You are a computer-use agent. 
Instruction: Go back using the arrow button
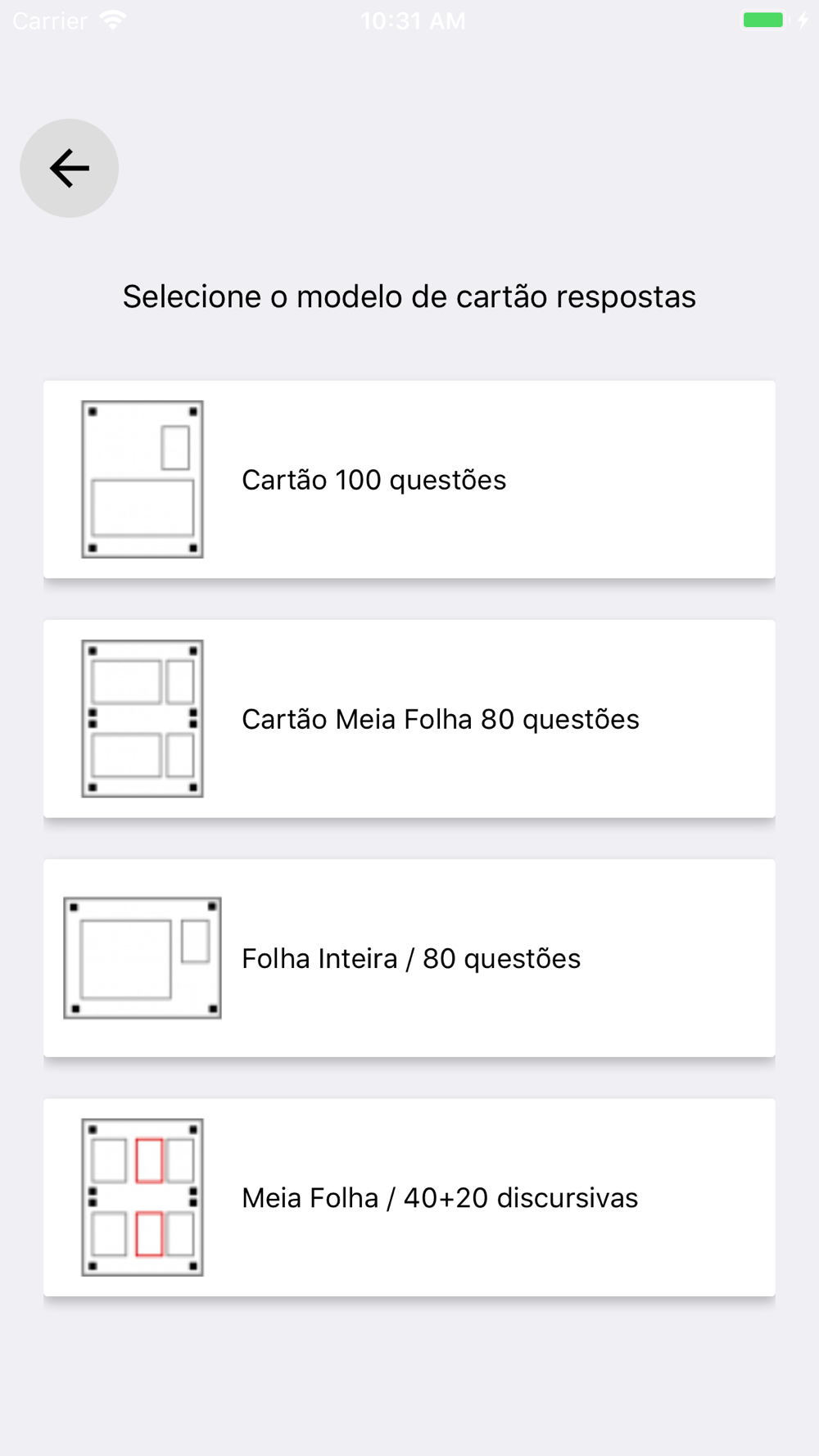(x=70, y=169)
